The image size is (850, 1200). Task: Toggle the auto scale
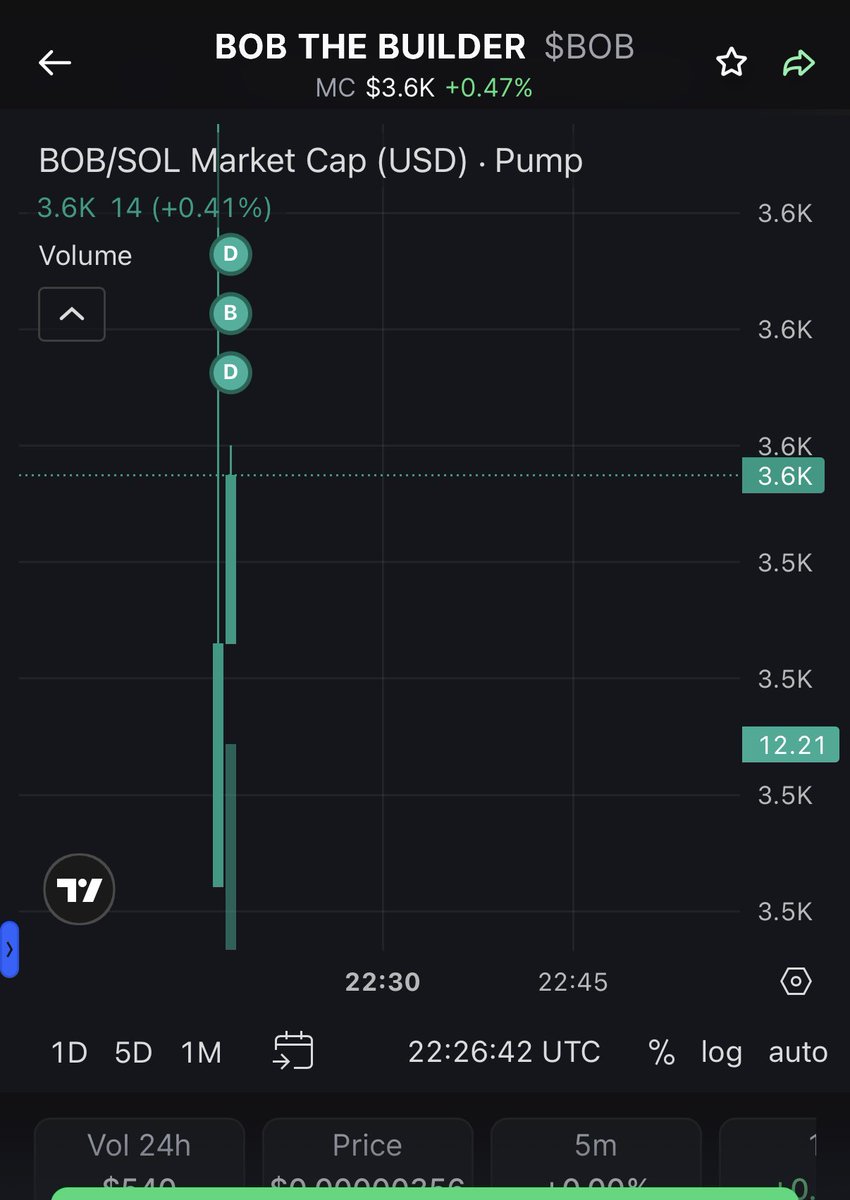(798, 1052)
